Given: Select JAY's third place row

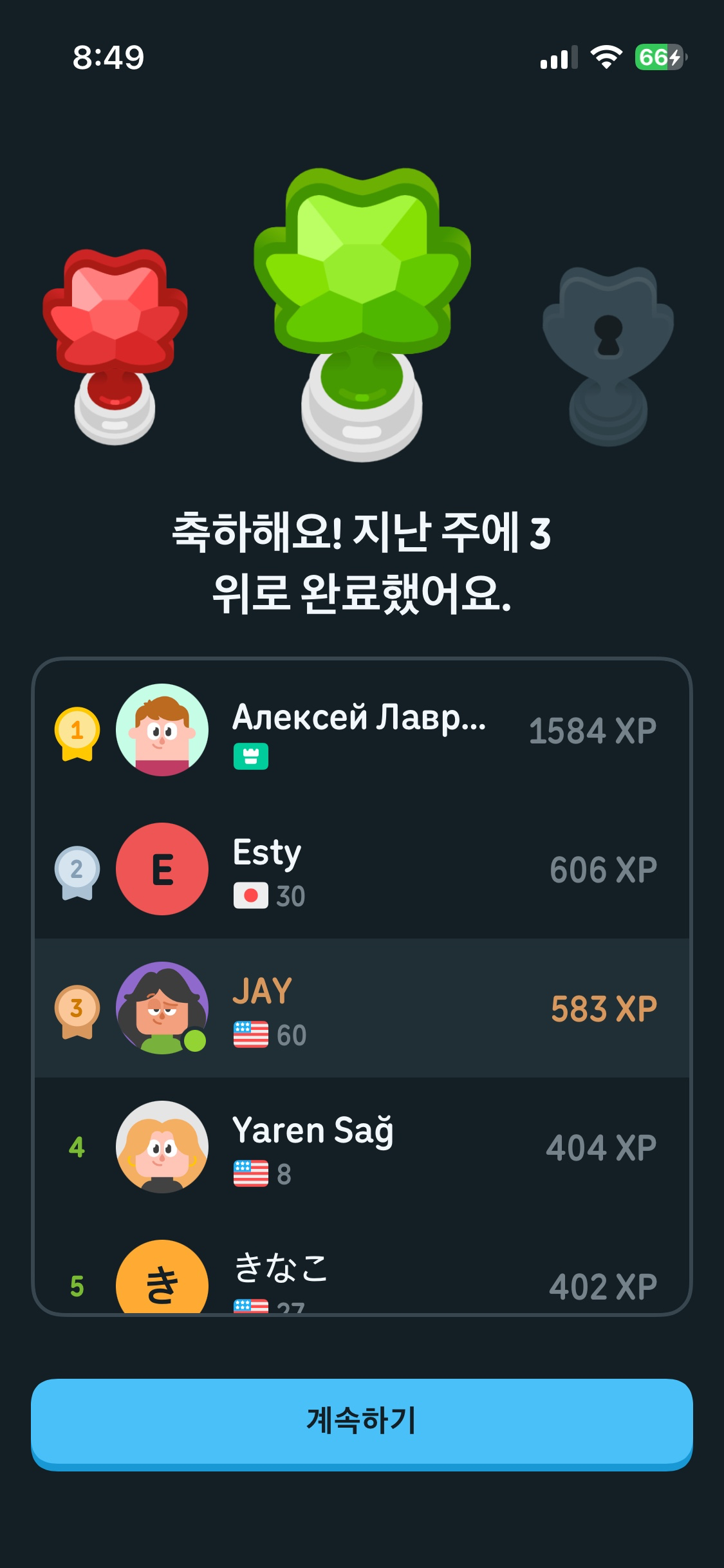Looking at the screenshot, I should pos(362,1009).
